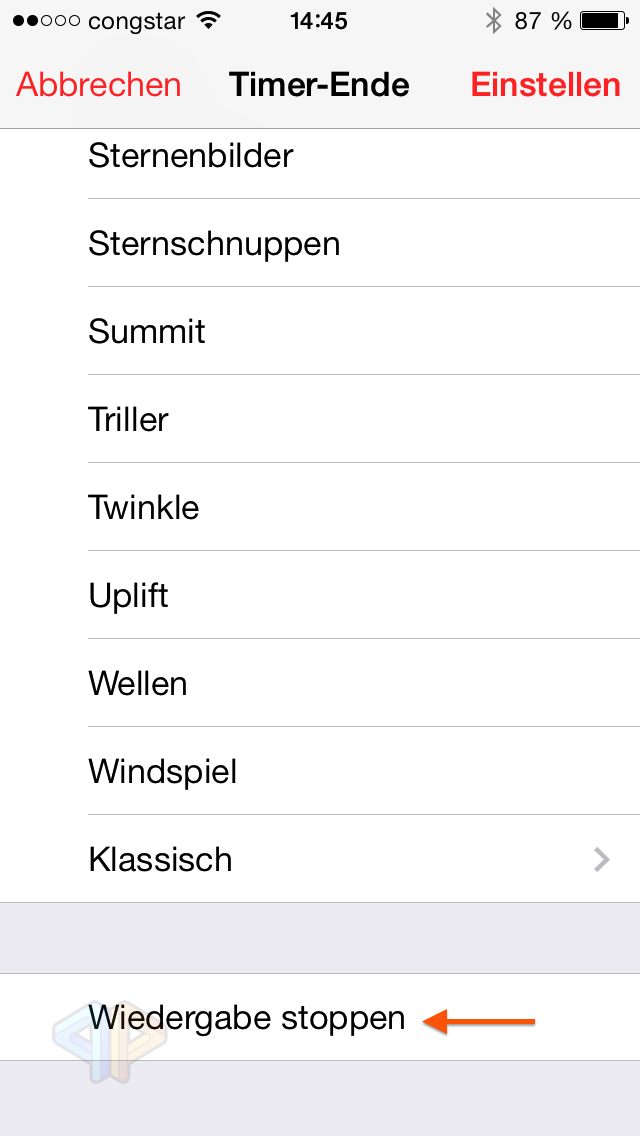Choose the Uplift sound
The height and width of the screenshot is (1136, 640).
point(320,595)
